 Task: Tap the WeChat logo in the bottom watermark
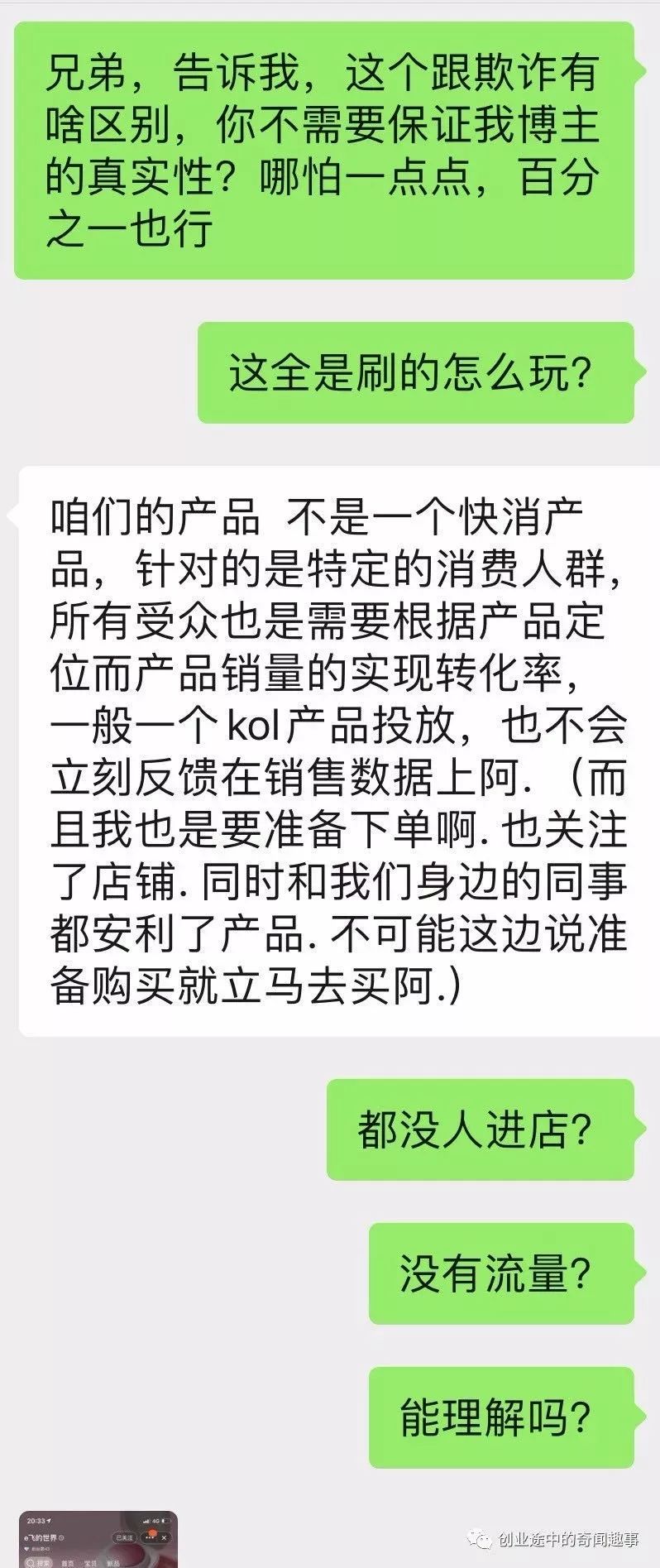click(478, 1539)
